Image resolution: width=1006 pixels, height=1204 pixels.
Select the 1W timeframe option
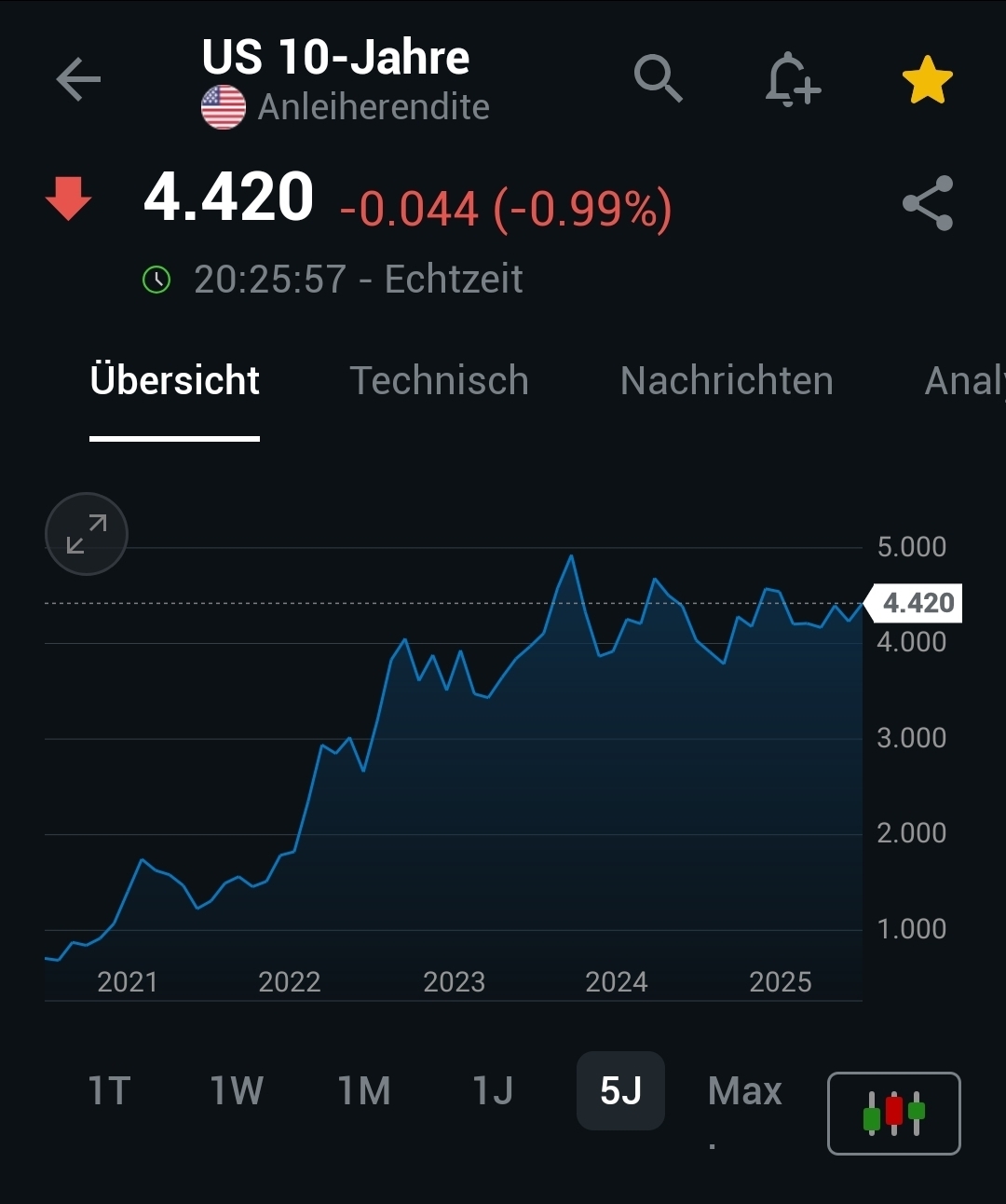click(x=236, y=1090)
